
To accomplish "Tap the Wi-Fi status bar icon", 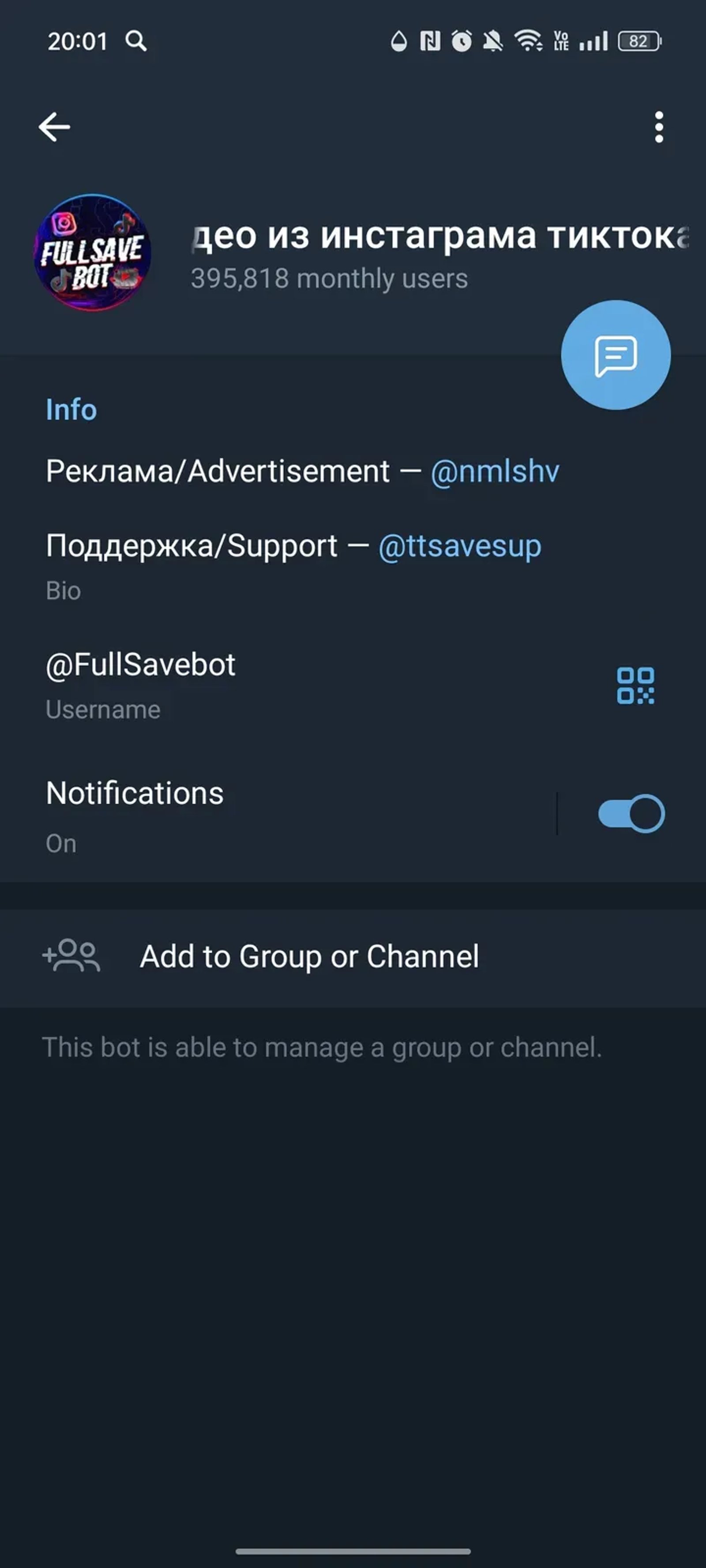I will click(x=528, y=41).
